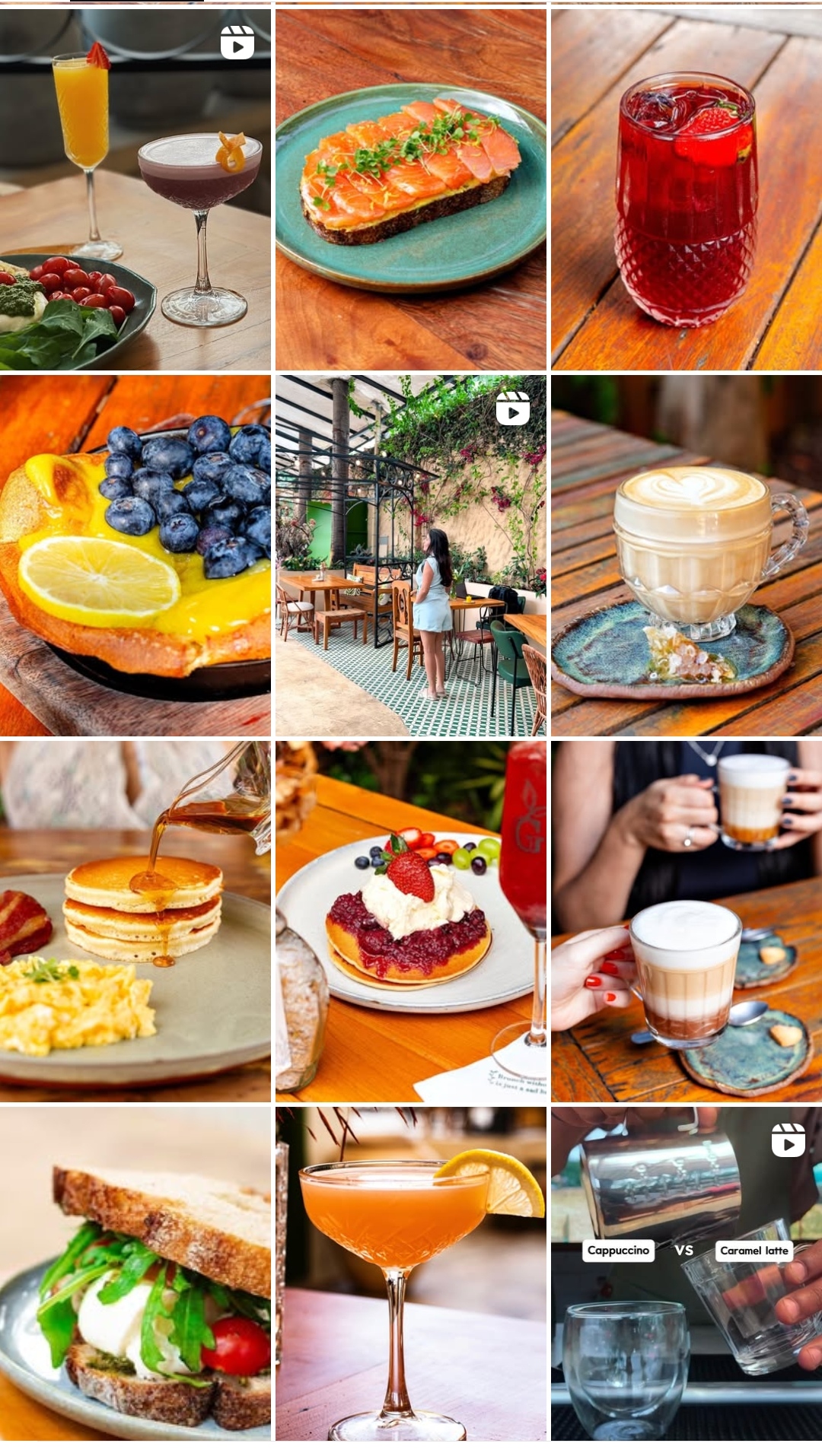822x1456 pixels.
Task: Open the two layered lattes post
Action: pos(686,921)
